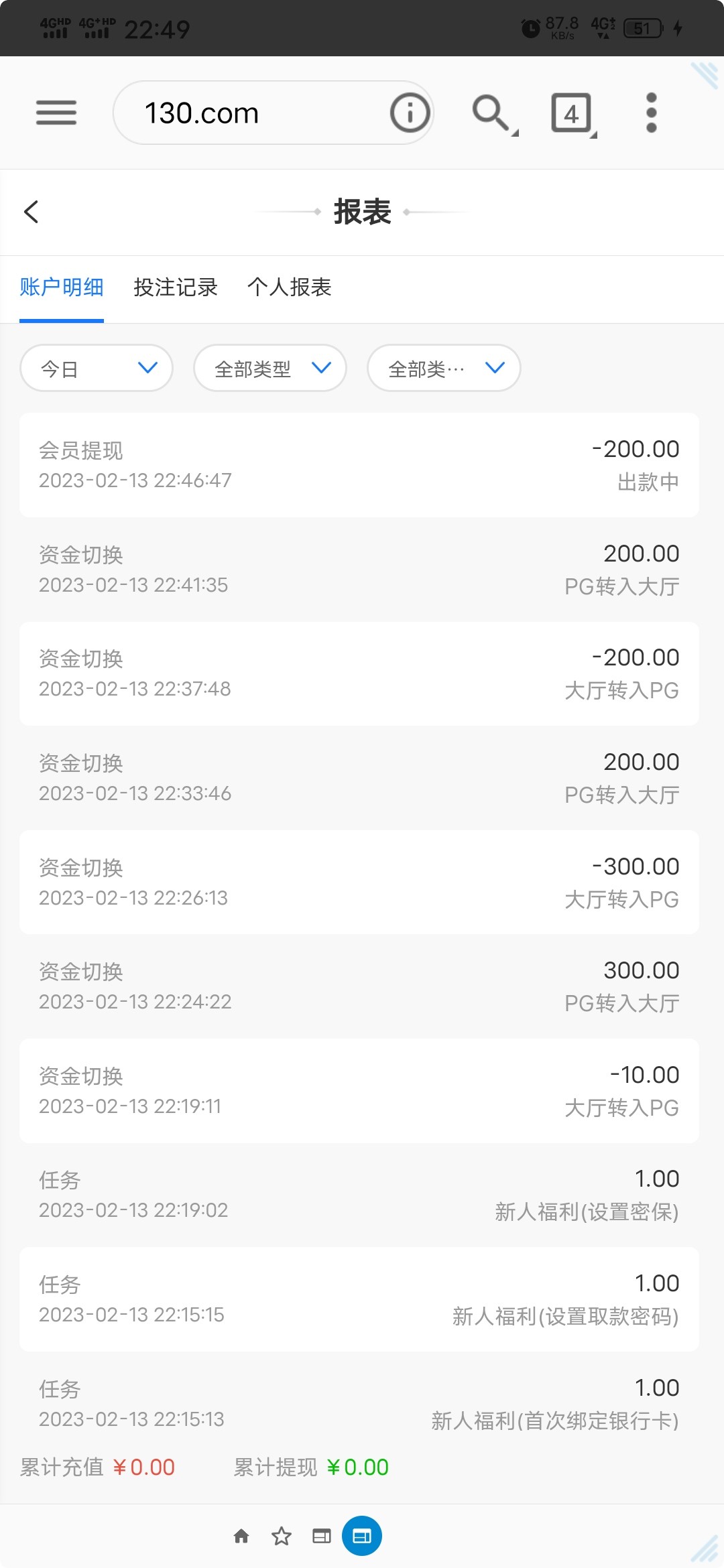Switch to the 账户明细 tab
724x1568 pixels.
(x=62, y=287)
